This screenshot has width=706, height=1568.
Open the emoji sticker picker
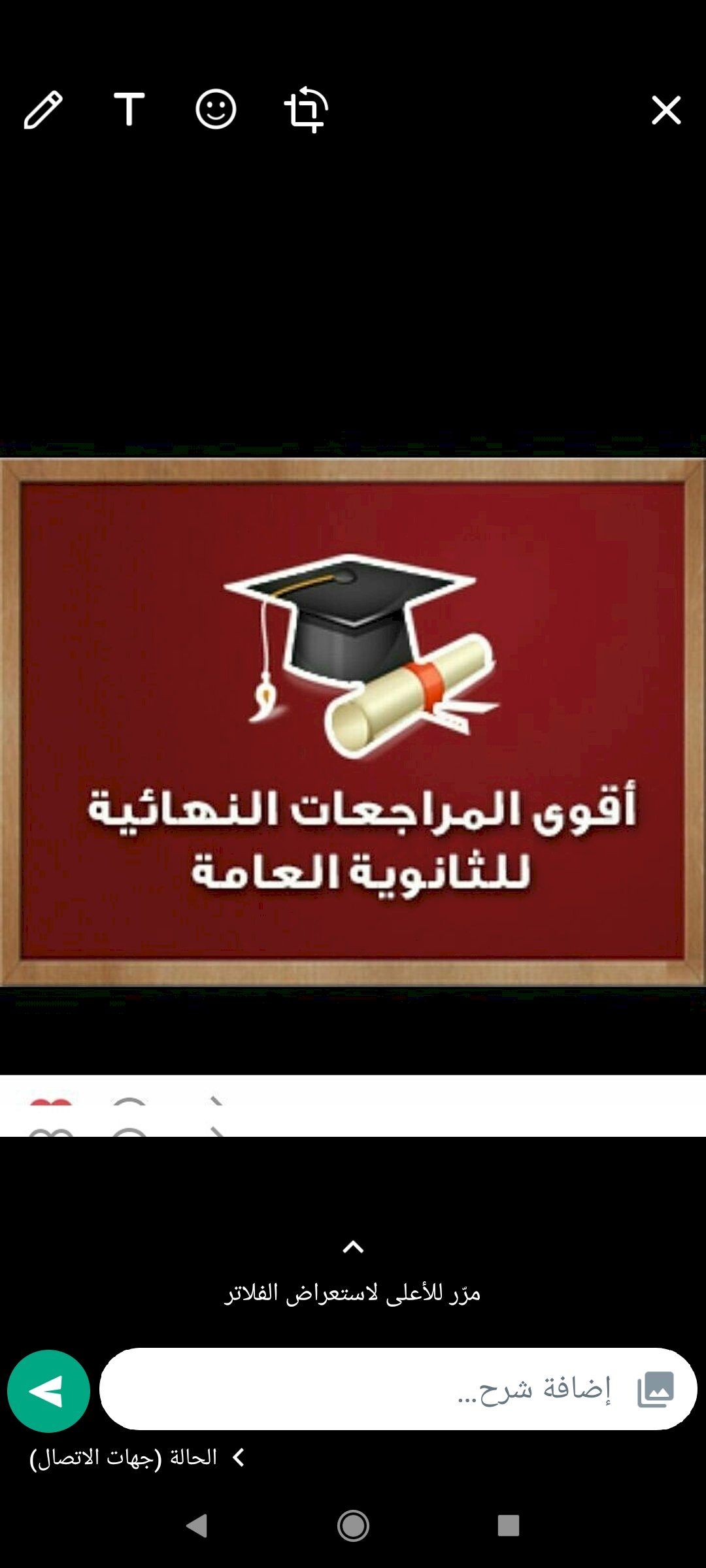pos(216,109)
